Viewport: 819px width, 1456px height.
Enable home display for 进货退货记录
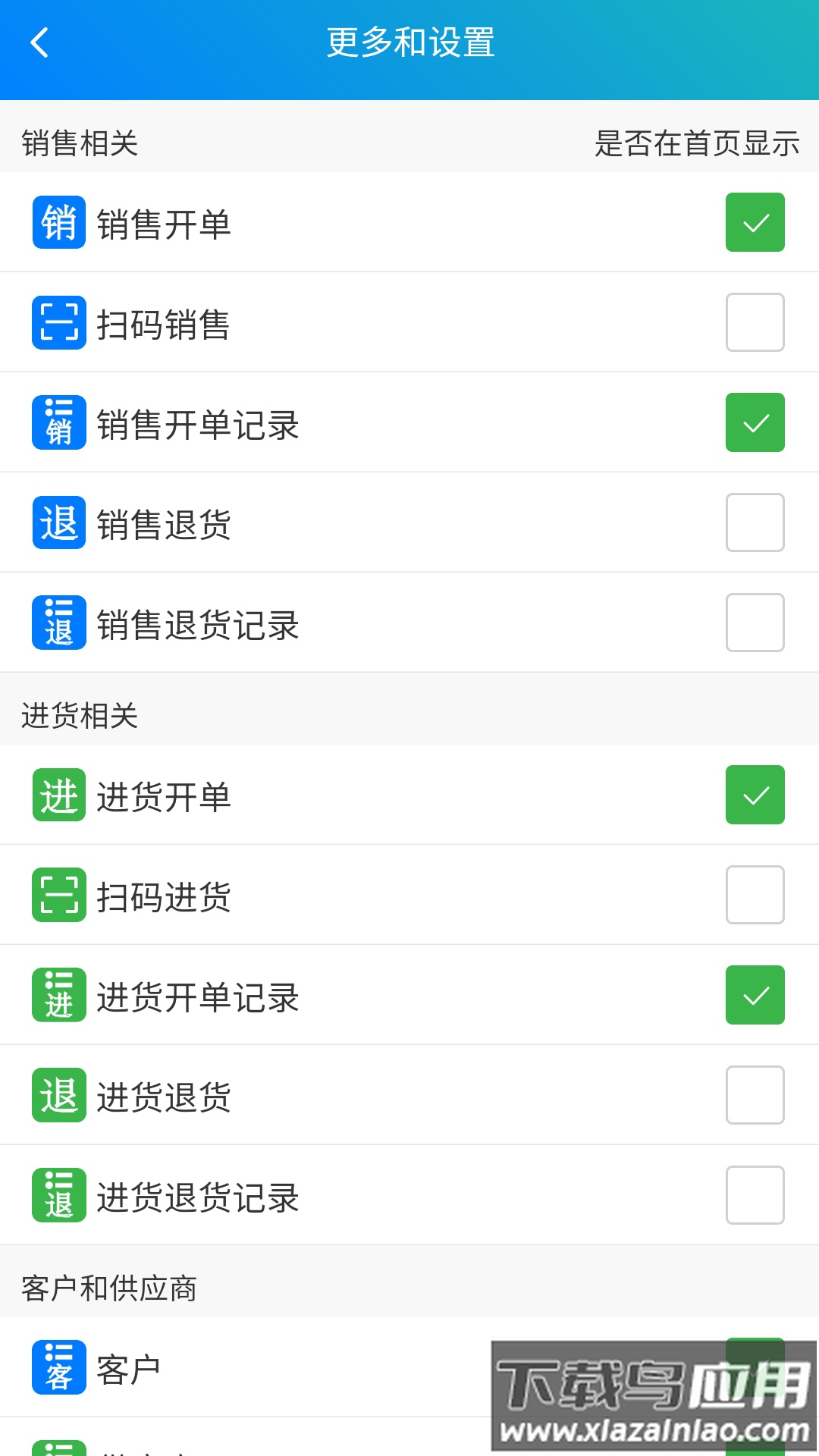pyautogui.click(x=755, y=1194)
